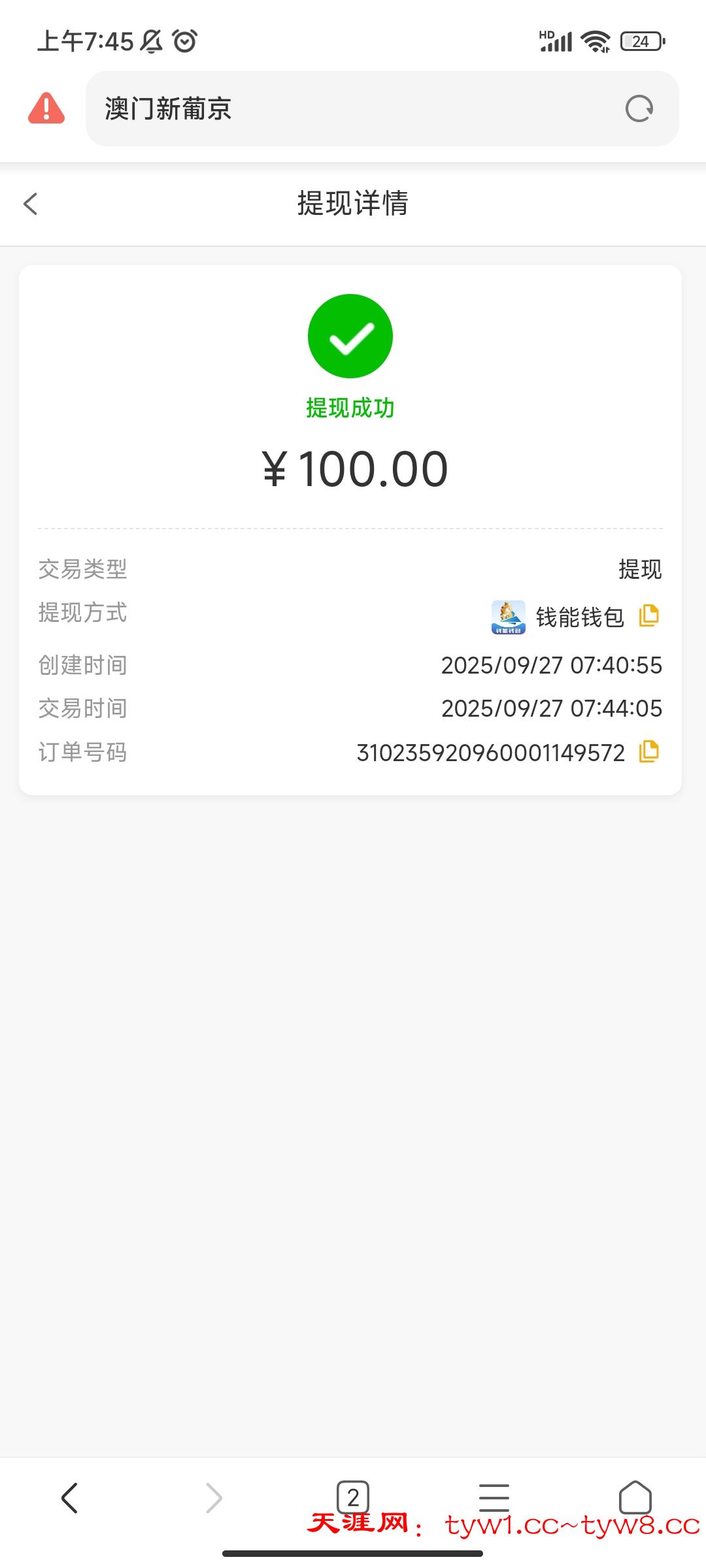Tap the red warning triangle beside address bar
The width and height of the screenshot is (706, 1568).
point(44,108)
